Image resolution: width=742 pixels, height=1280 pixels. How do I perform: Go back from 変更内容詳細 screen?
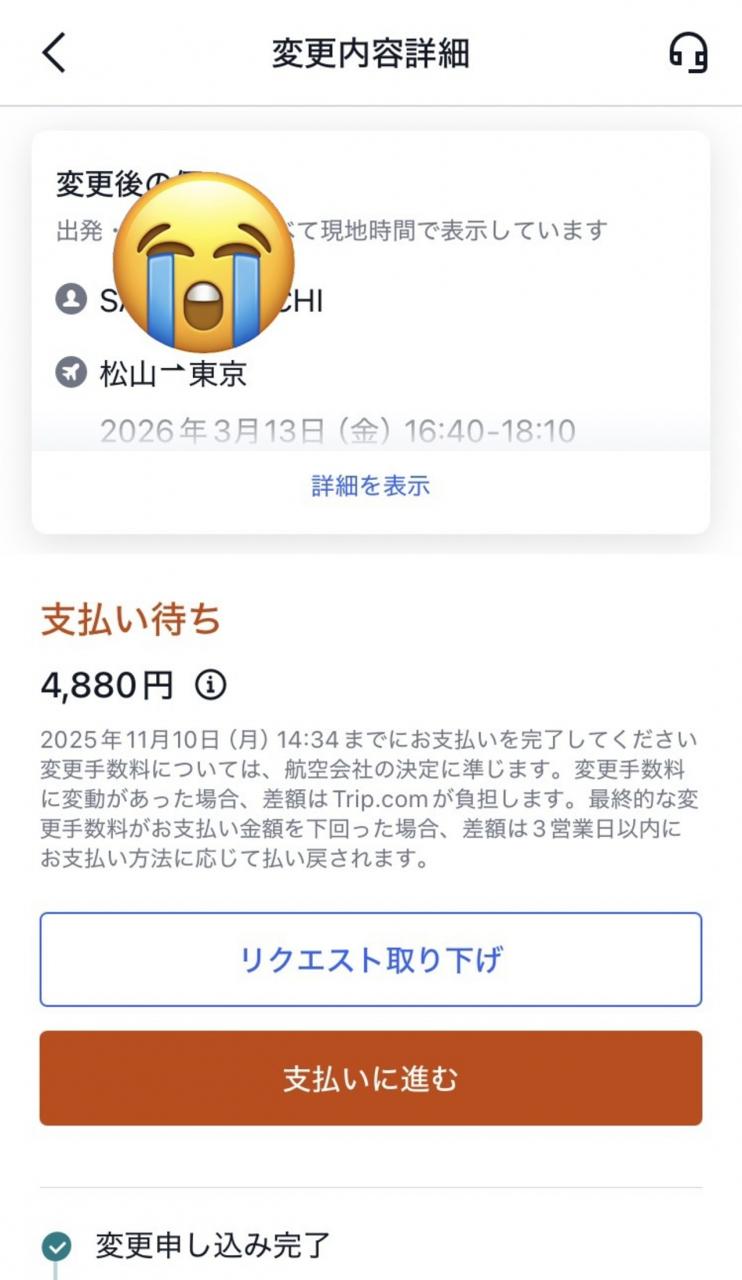point(54,53)
